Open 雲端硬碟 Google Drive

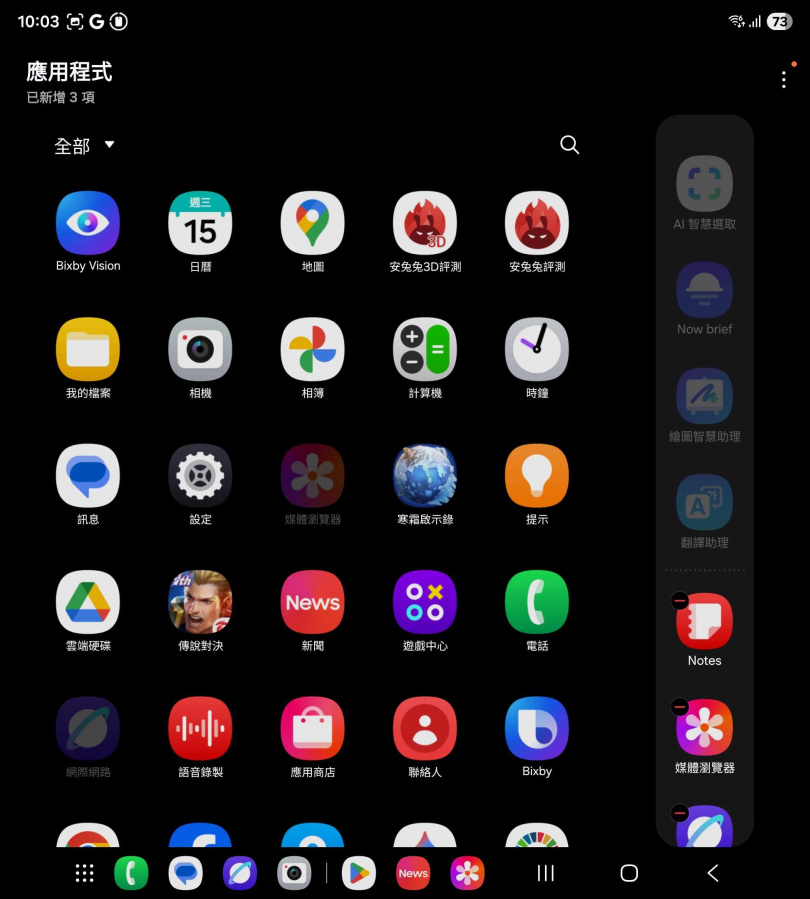pos(88,602)
